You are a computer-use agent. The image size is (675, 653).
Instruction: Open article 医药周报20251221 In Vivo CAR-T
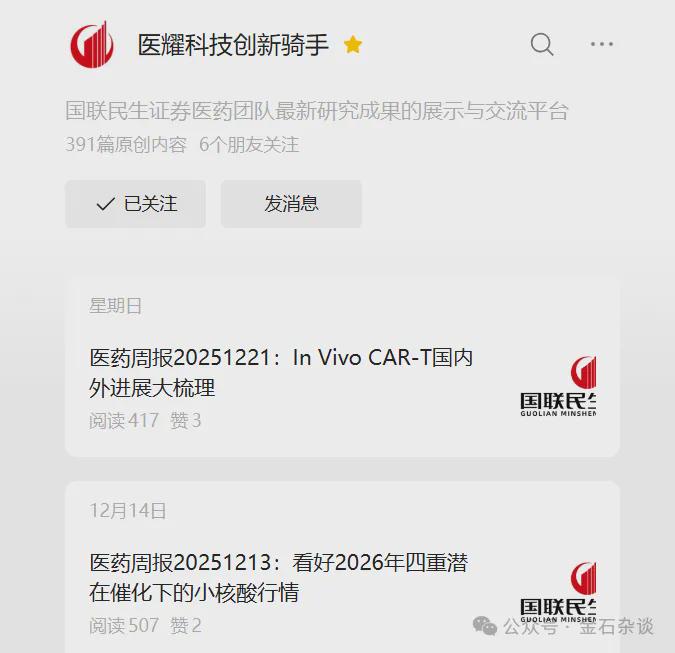(281, 372)
